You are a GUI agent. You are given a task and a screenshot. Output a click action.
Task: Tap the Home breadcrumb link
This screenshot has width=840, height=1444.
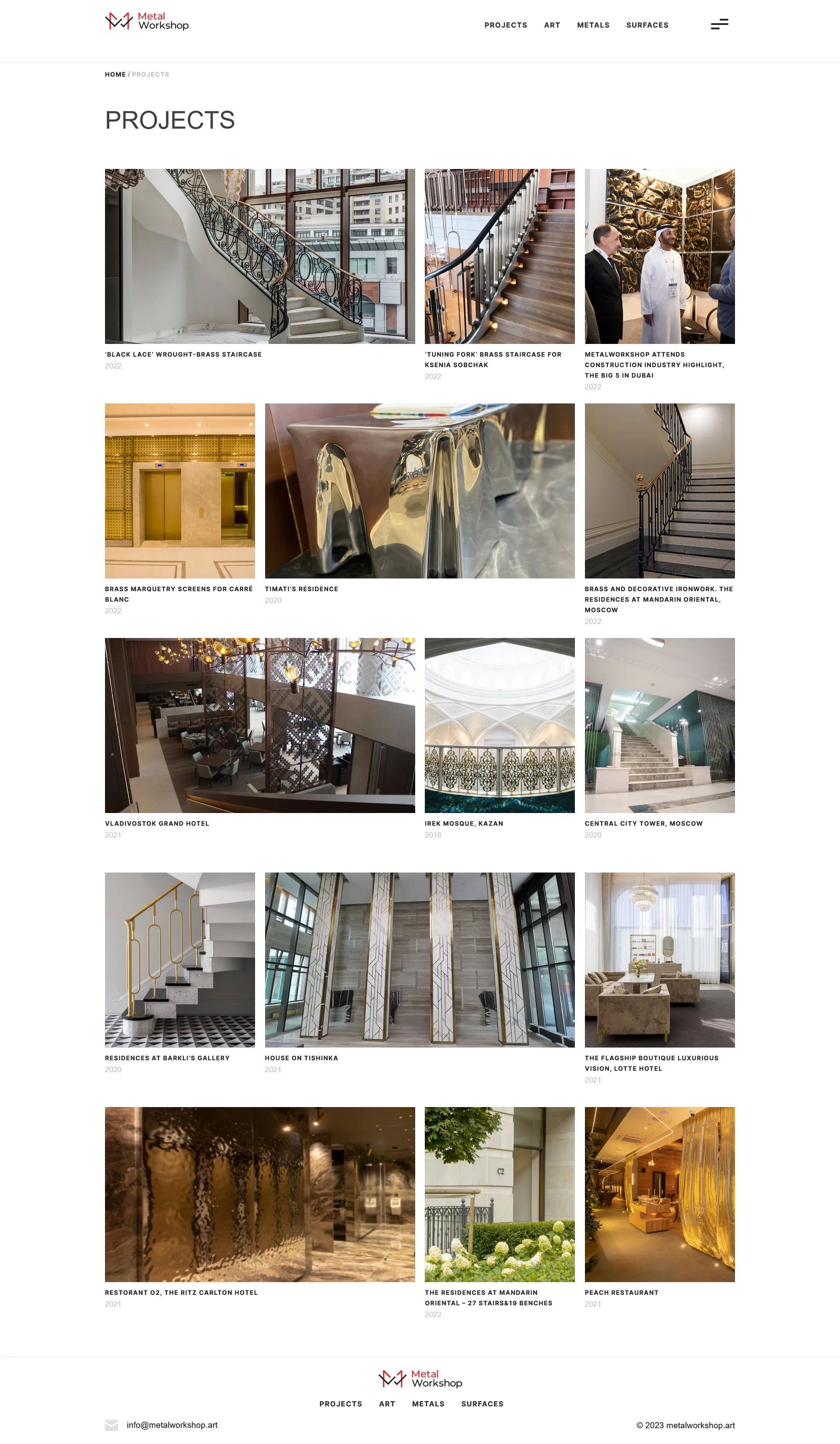click(x=115, y=74)
